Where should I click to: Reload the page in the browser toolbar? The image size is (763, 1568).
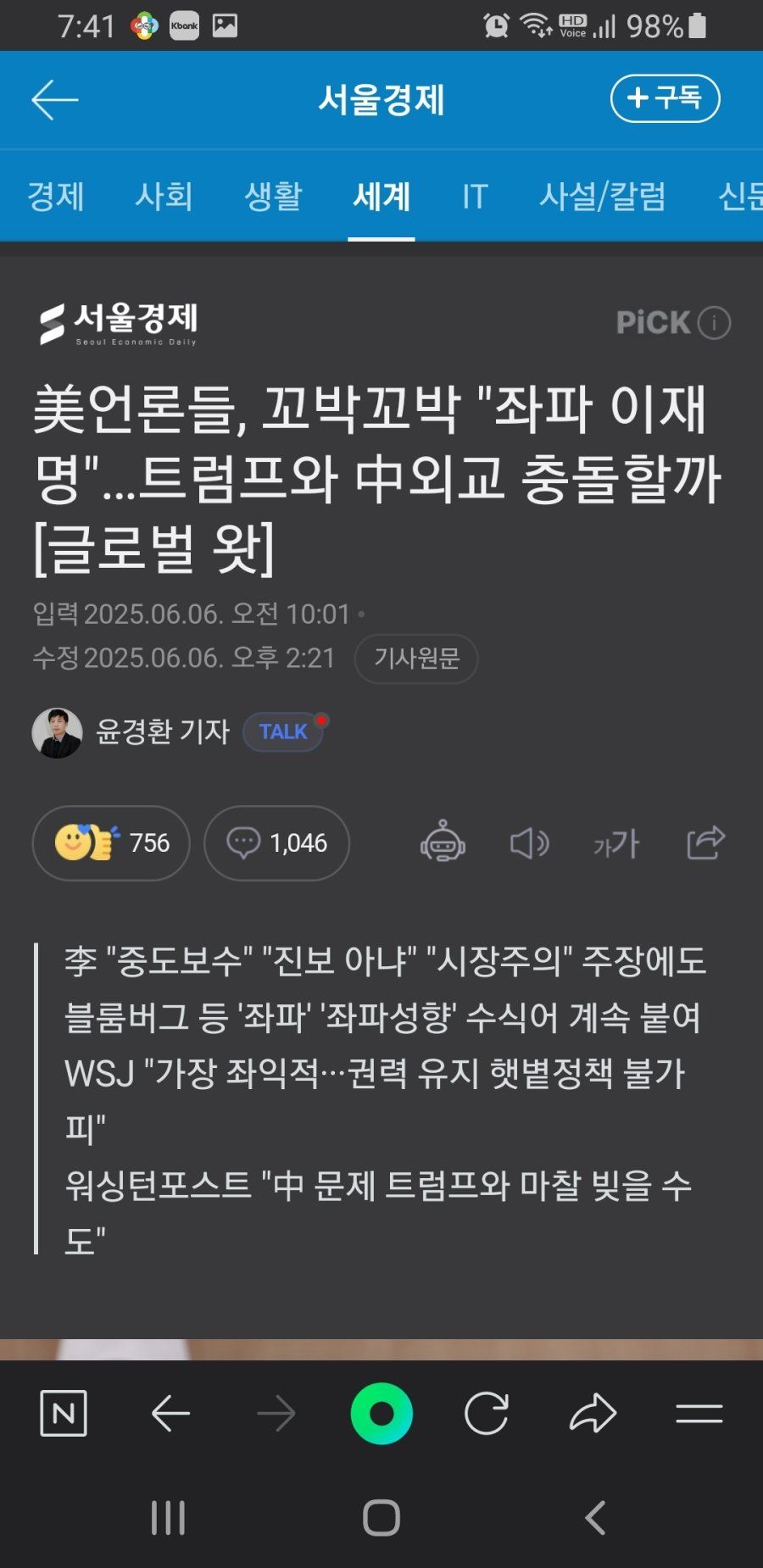pyautogui.click(x=487, y=1413)
